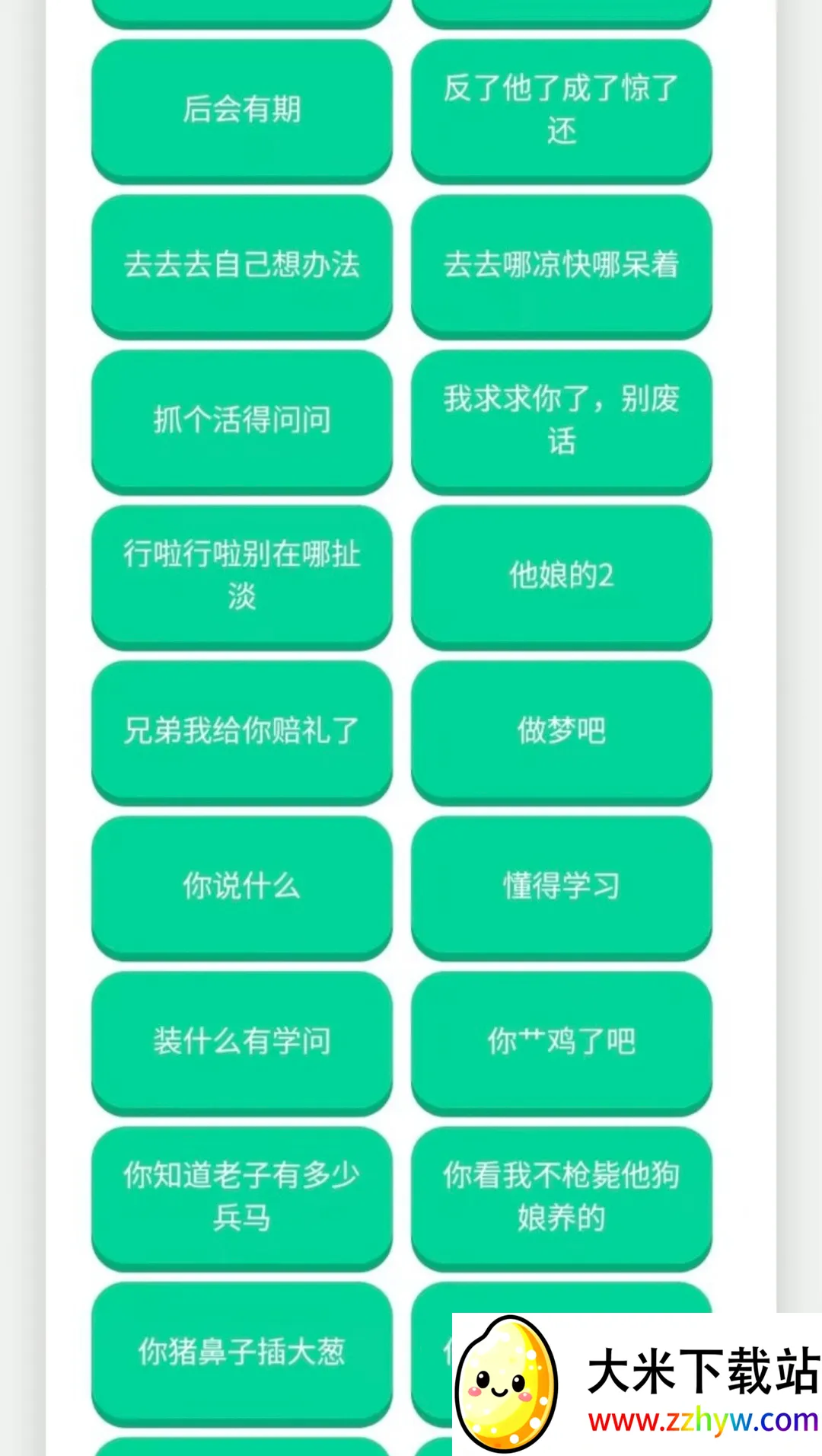Select "你知道老子有多少兵马"

241,1197
